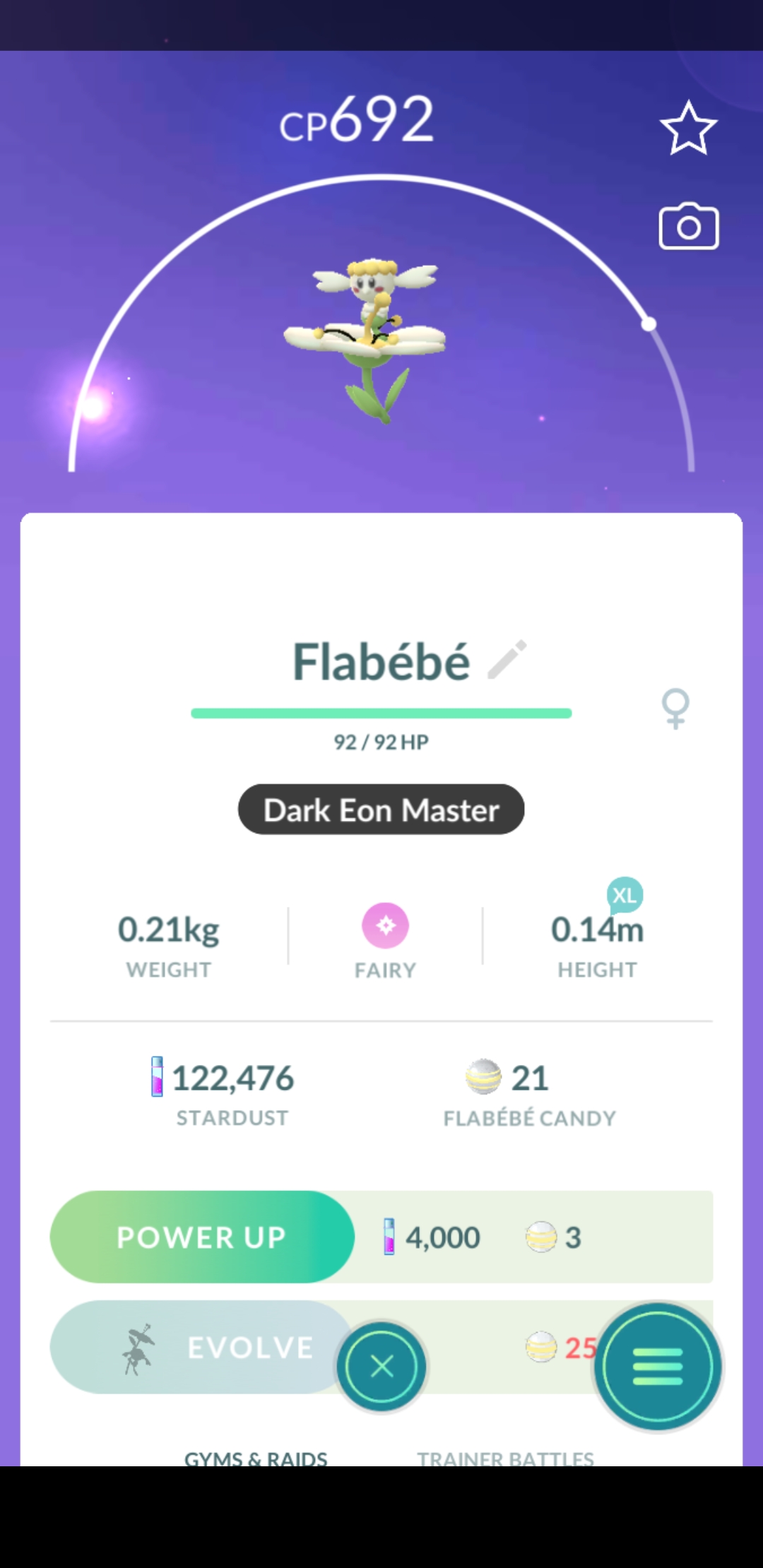Tap the XL size badge
Screen dimensions: 763x1568
pos(625,896)
